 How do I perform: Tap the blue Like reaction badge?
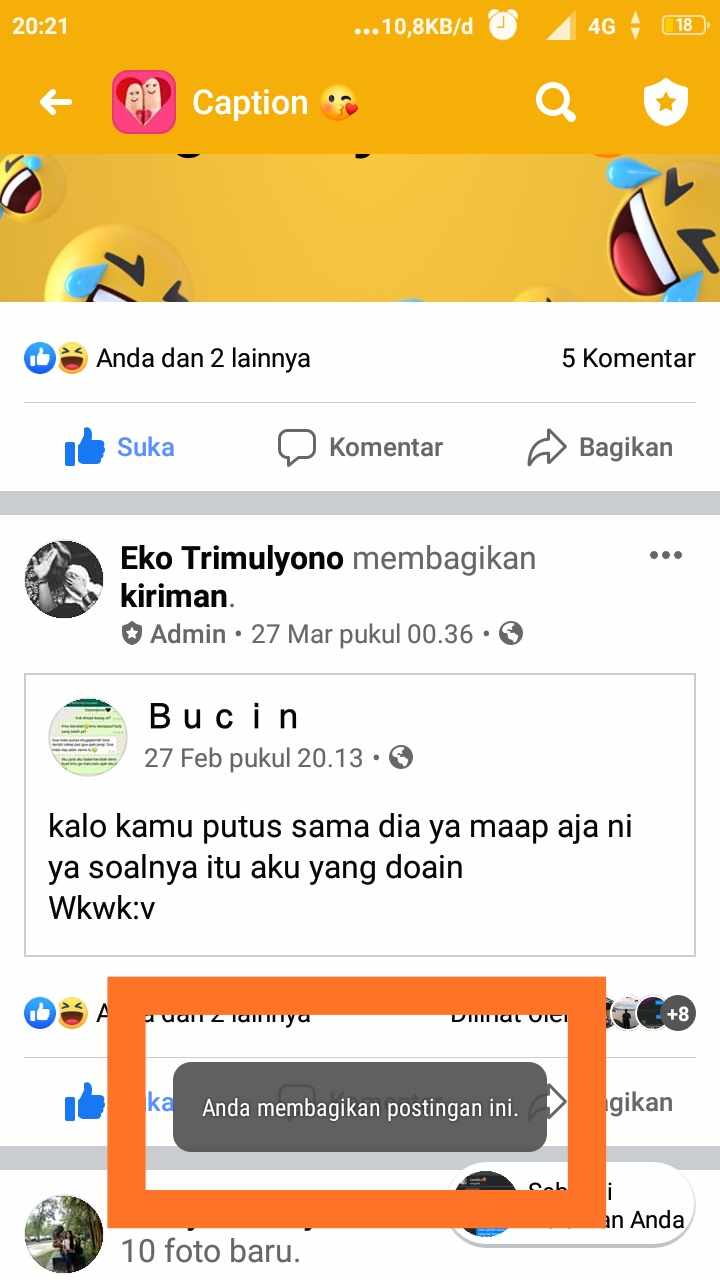pyautogui.click(x=37, y=357)
